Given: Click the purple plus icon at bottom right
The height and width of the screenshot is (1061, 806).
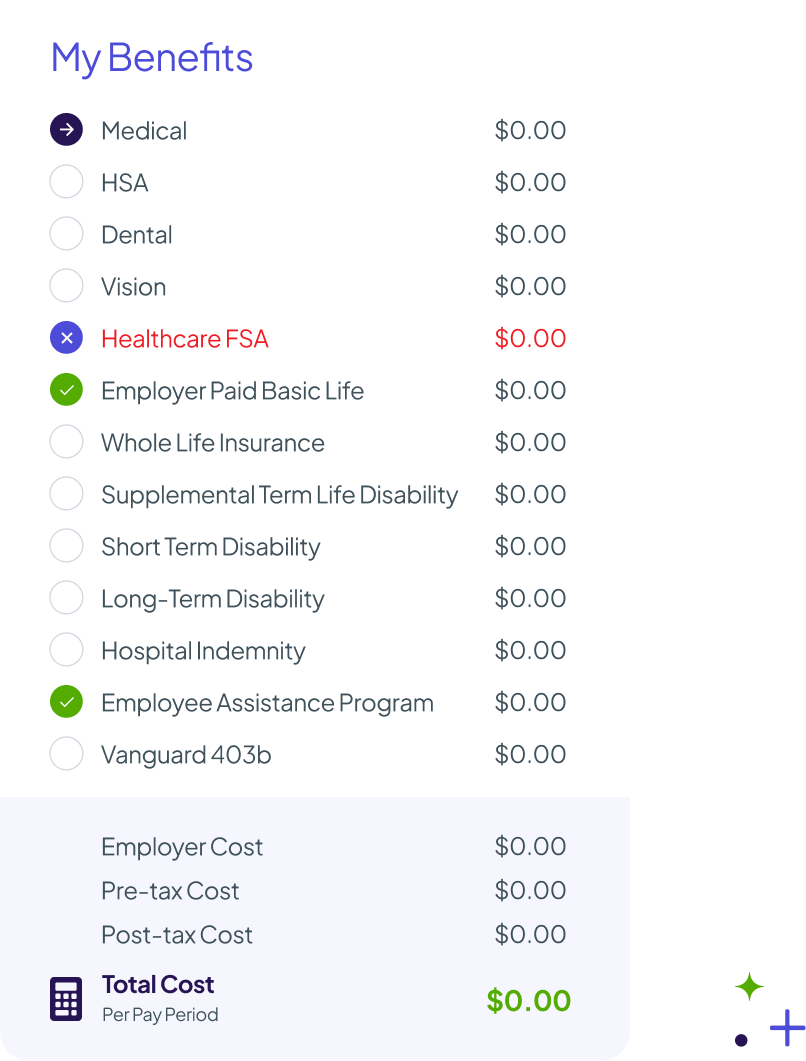Looking at the screenshot, I should pyautogui.click(x=788, y=1027).
